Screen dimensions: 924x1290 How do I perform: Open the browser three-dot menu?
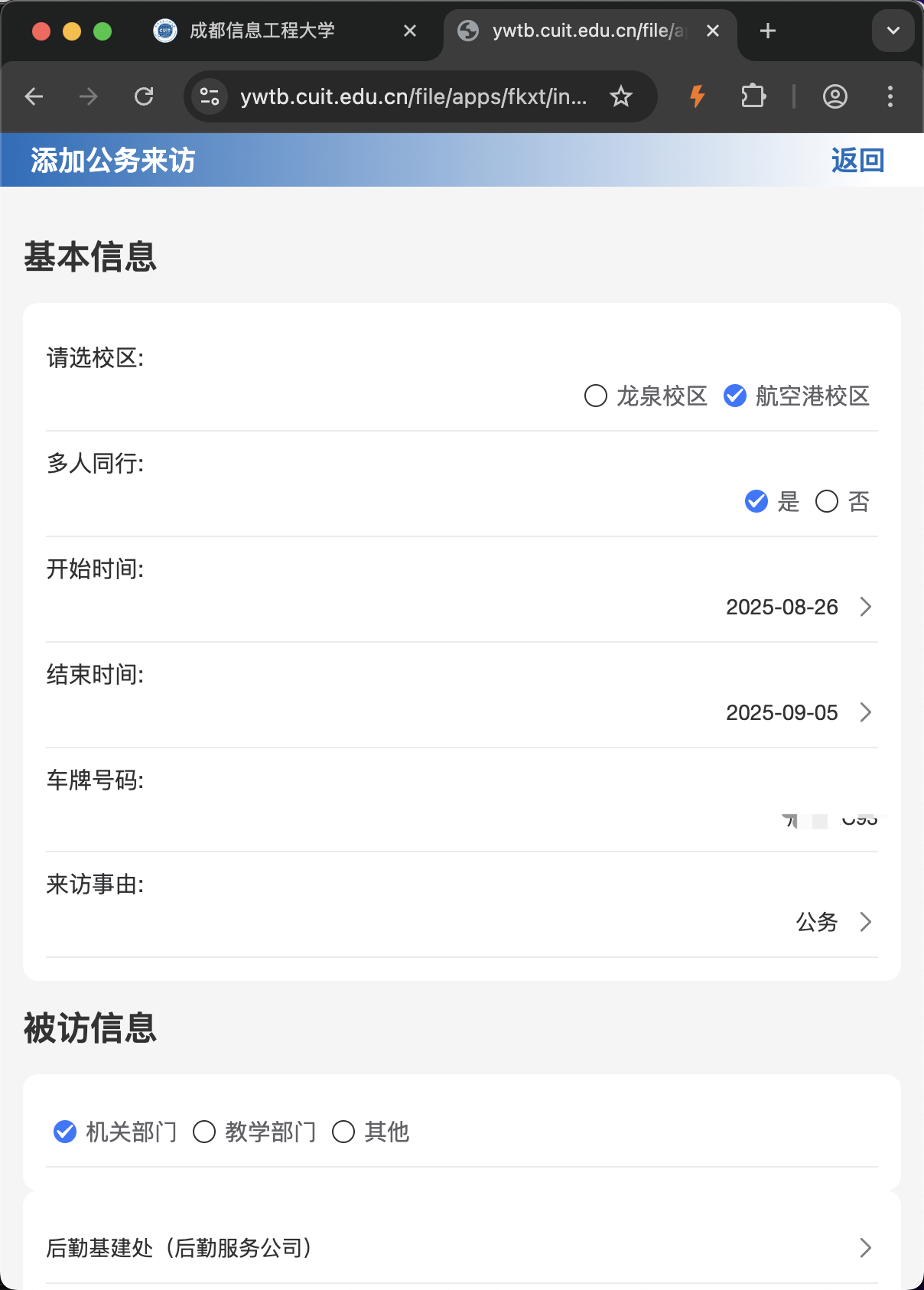point(890,96)
